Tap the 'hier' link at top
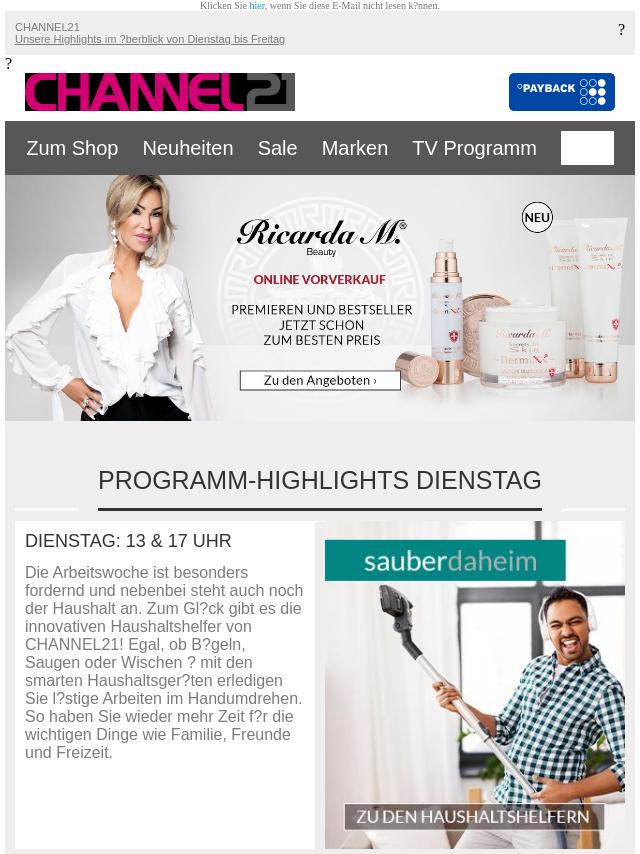The height and width of the screenshot is (854, 640). click(x=257, y=6)
